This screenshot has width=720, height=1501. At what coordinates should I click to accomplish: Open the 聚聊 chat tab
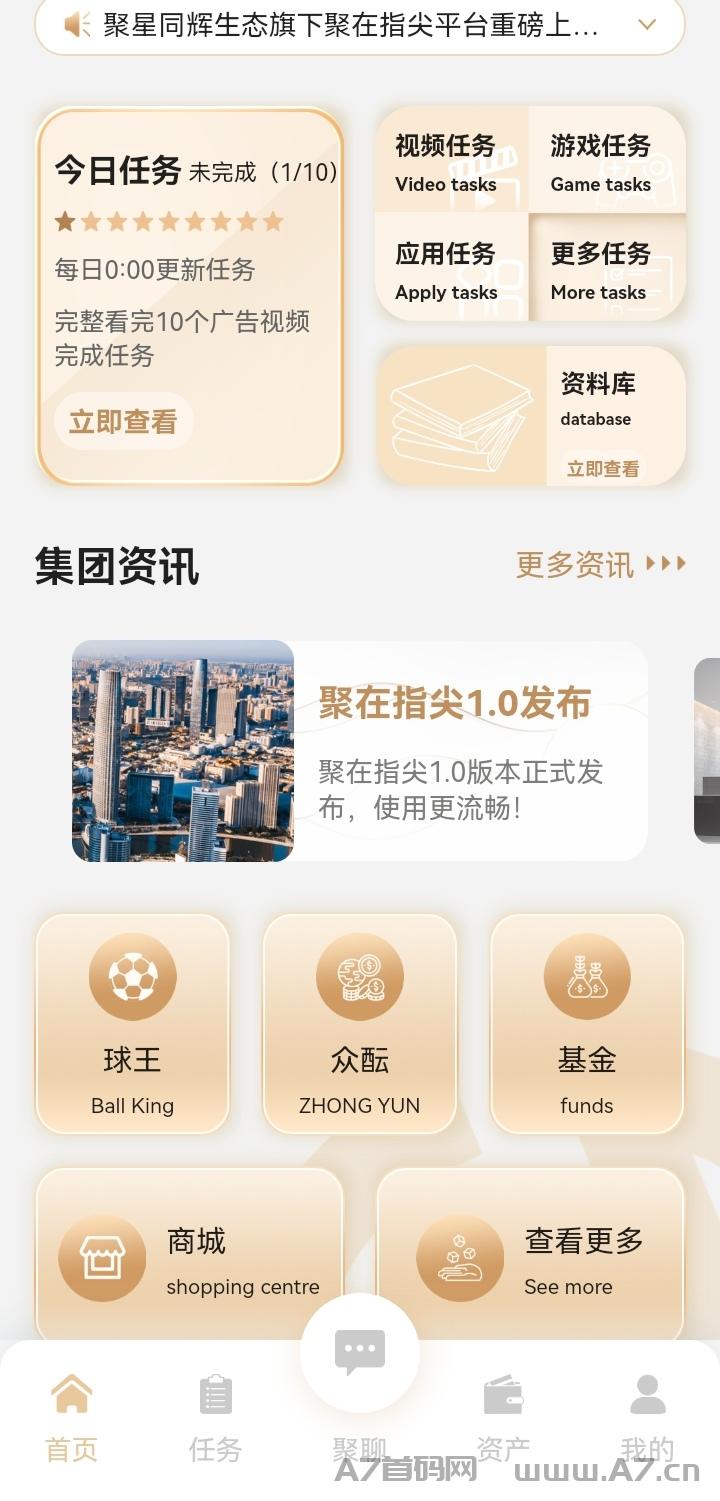tap(360, 1380)
